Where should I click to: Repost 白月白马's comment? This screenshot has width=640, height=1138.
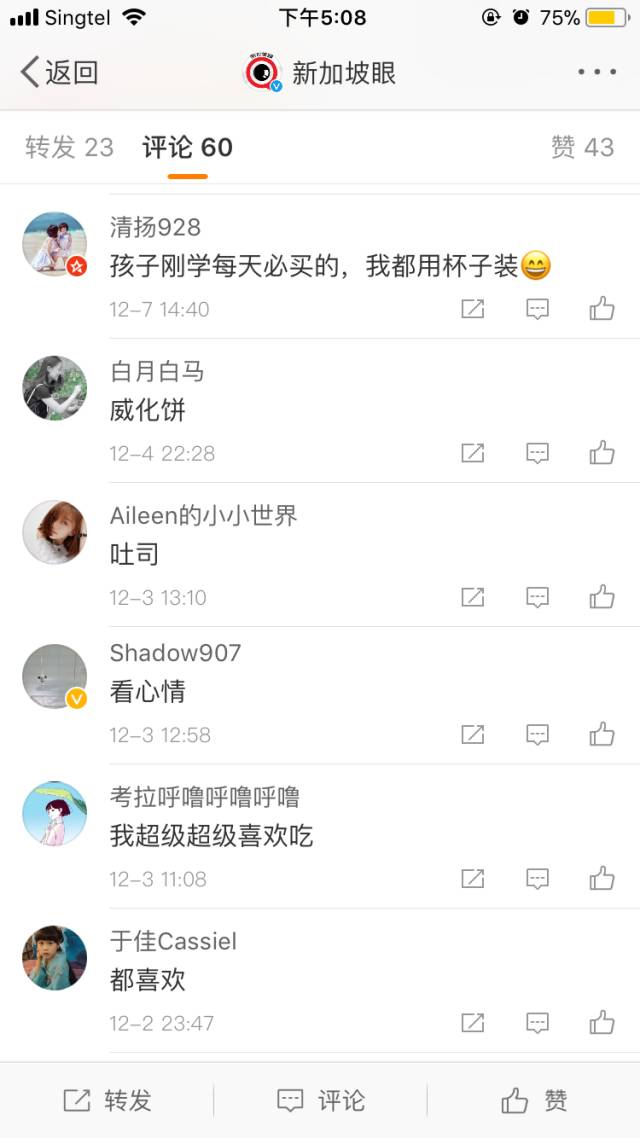tap(473, 453)
